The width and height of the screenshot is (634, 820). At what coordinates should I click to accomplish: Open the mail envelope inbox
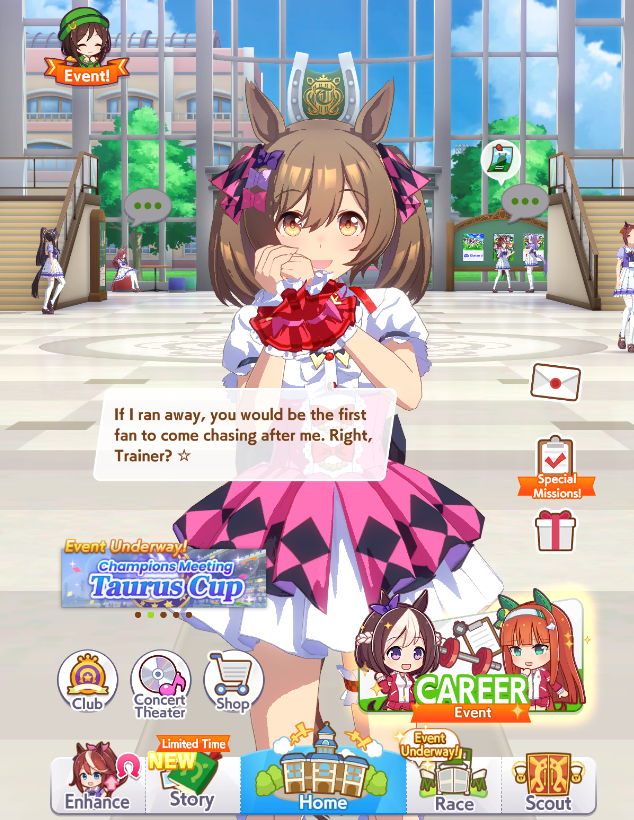(x=556, y=381)
